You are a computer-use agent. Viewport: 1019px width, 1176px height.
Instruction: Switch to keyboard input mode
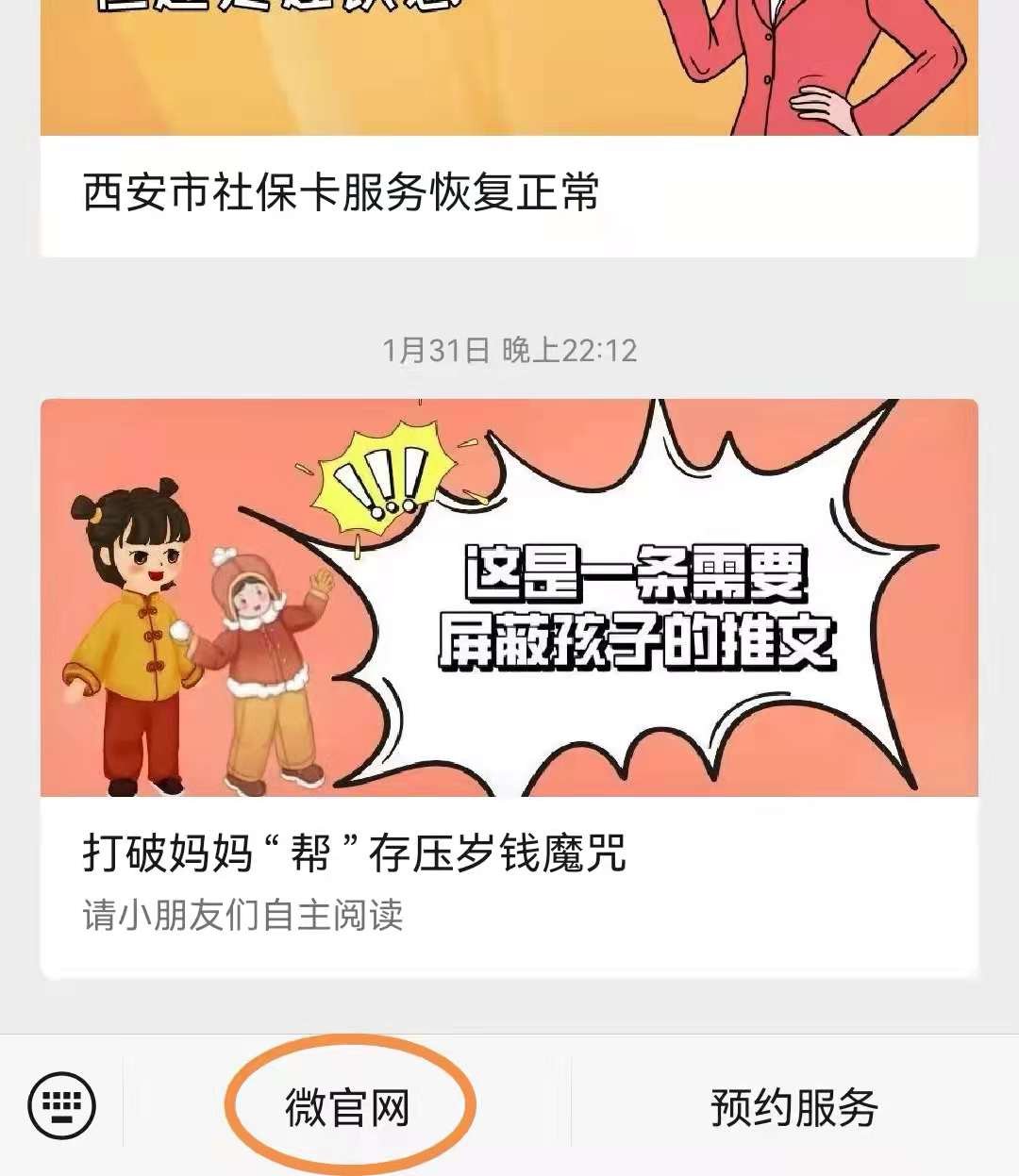coord(62,1104)
